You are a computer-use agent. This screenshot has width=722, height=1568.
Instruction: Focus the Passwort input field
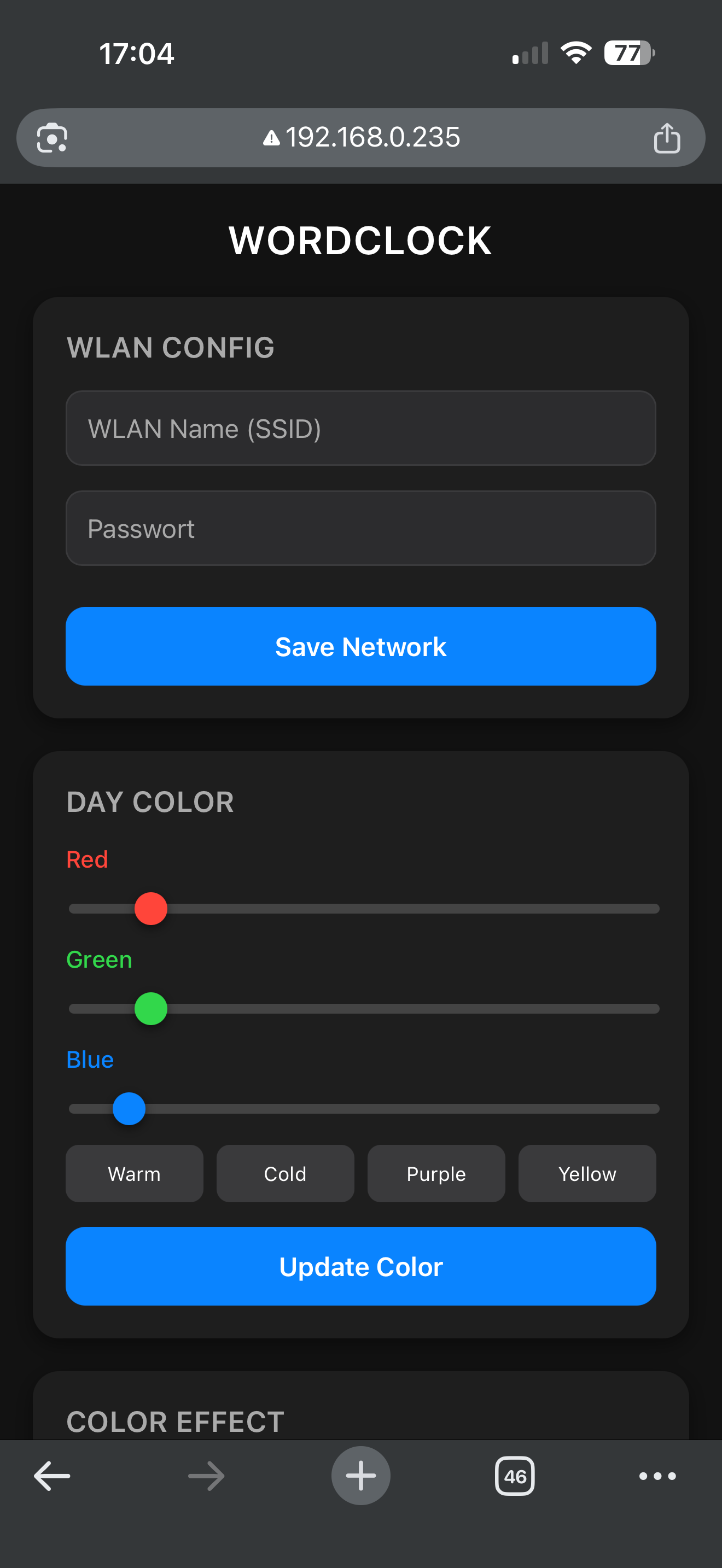pos(360,528)
